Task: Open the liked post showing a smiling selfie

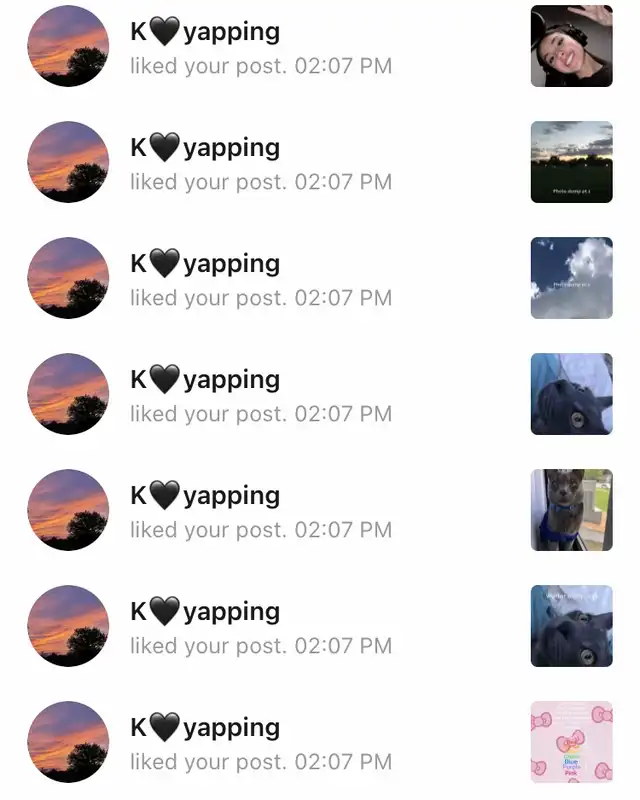Action: click(571, 46)
